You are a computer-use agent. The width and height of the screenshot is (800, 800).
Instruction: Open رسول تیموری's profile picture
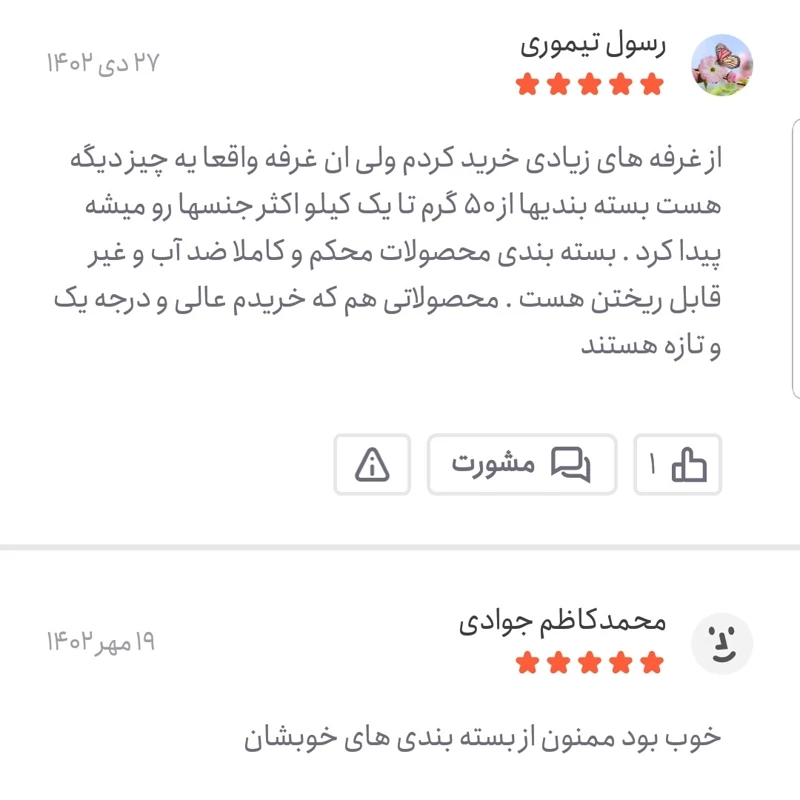pos(723,65)
